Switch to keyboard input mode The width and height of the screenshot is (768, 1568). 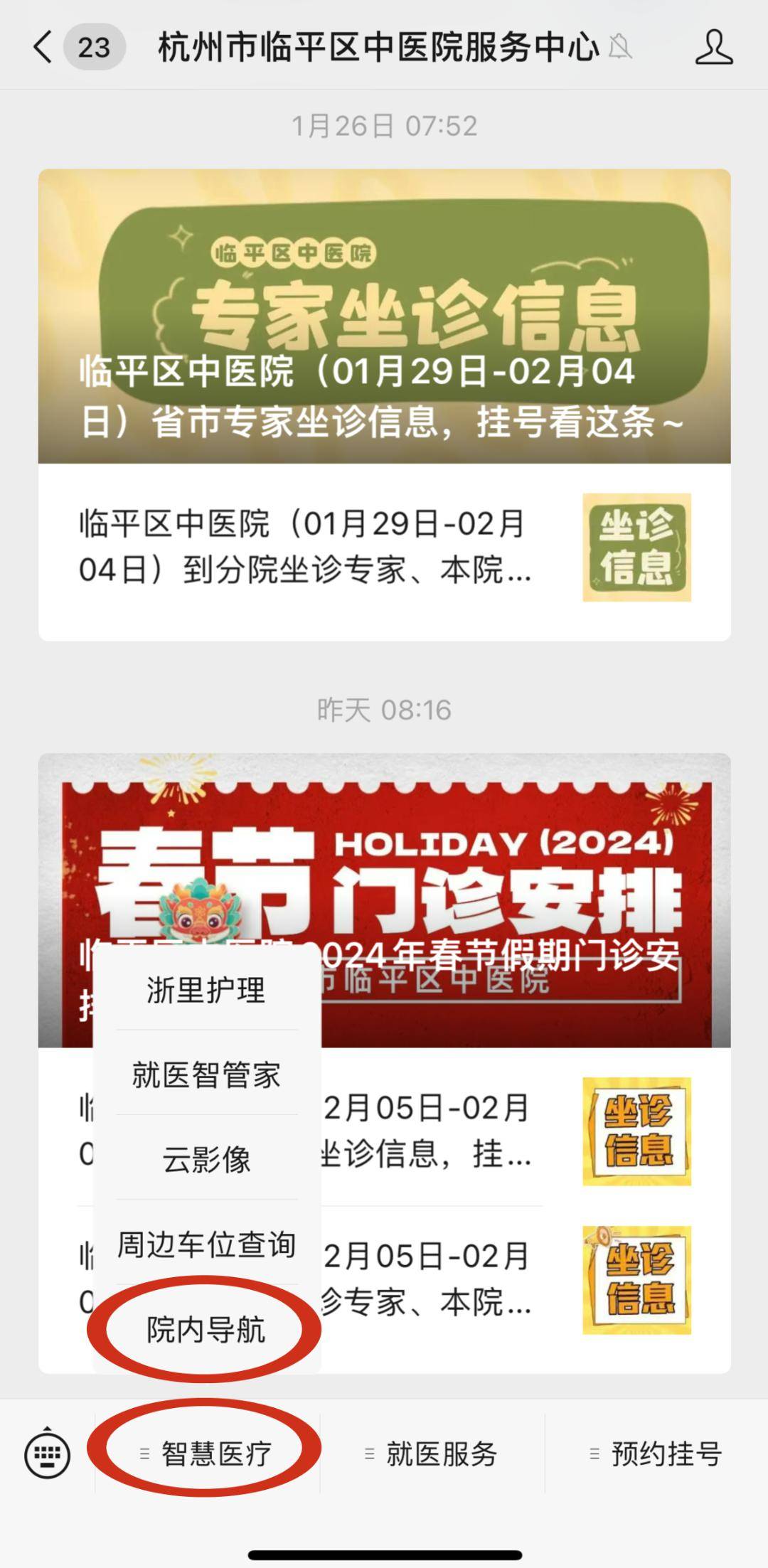pos(48,1454)
